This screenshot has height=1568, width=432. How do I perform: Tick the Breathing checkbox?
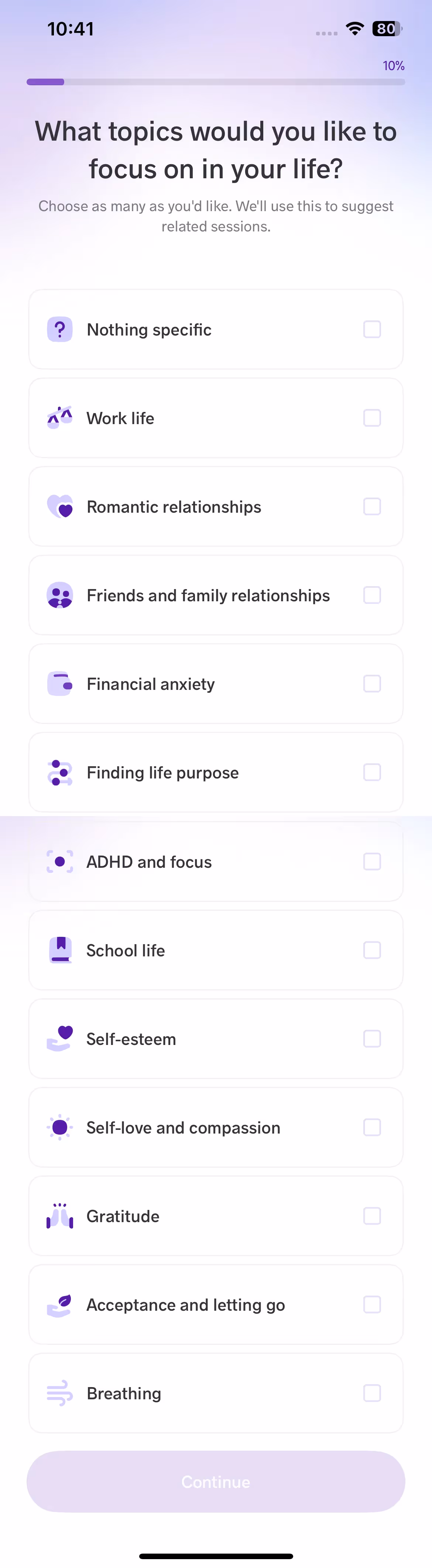(x=372, y=1393)
